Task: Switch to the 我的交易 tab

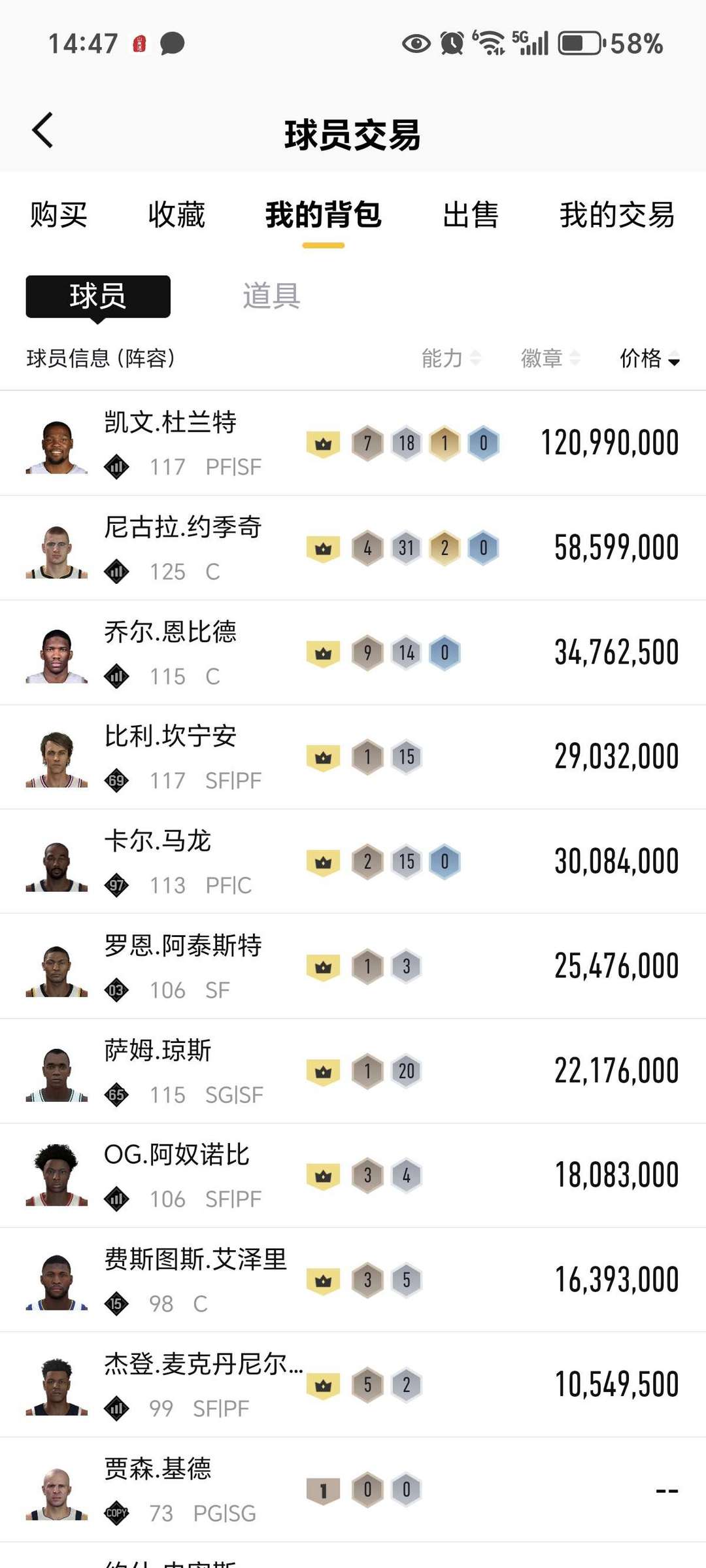Action: (616, 215)
